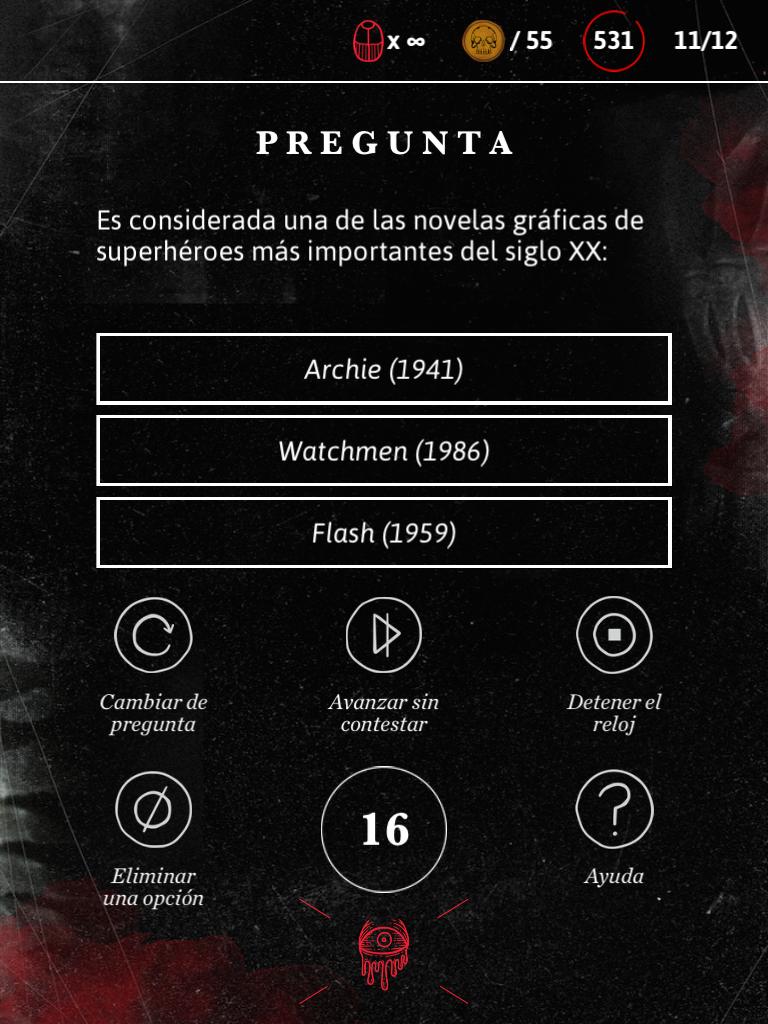Tap the Avanzar sin contestar skip icon
This screenshot has height=1024, width=768.
click(x=383, y=635)
